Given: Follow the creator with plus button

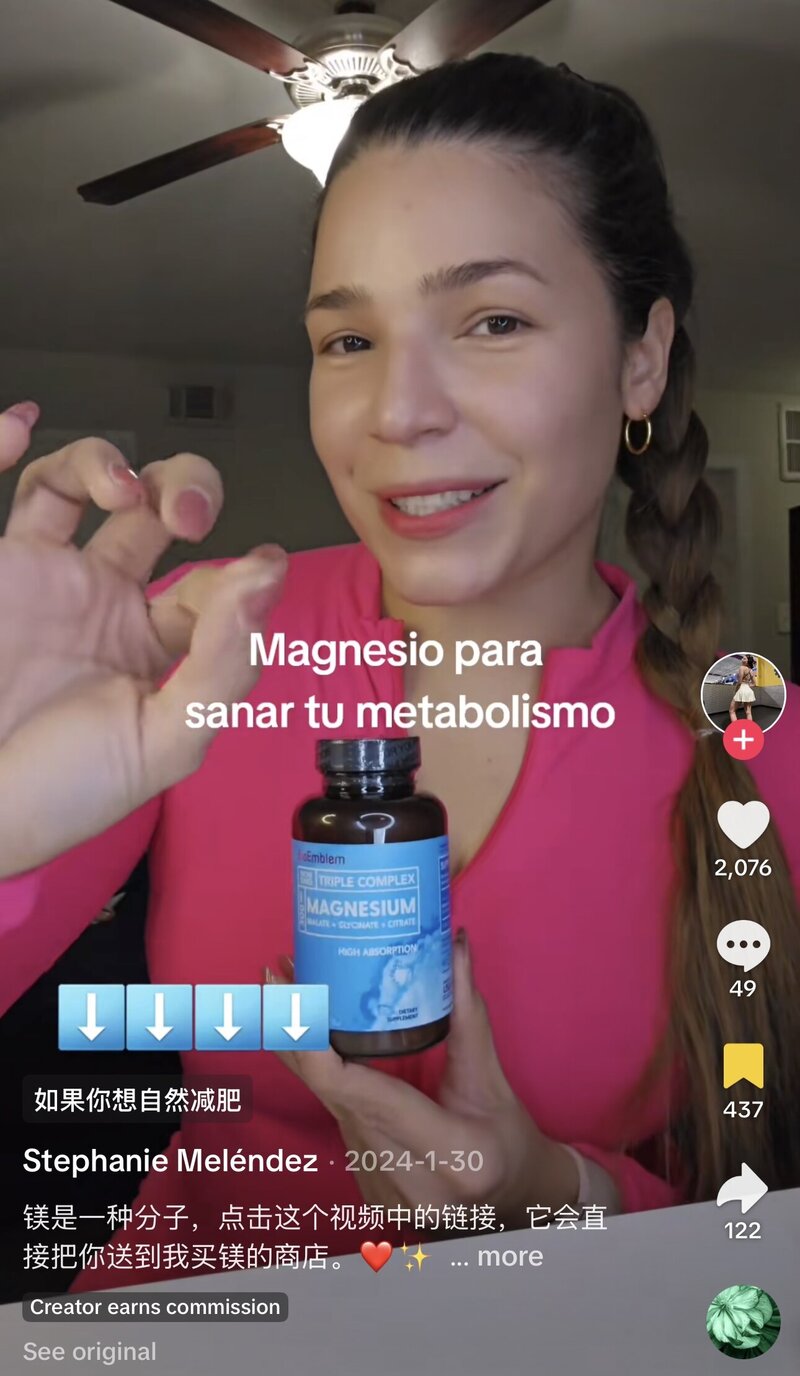Looking at the screenshot, I should (743, 740).
